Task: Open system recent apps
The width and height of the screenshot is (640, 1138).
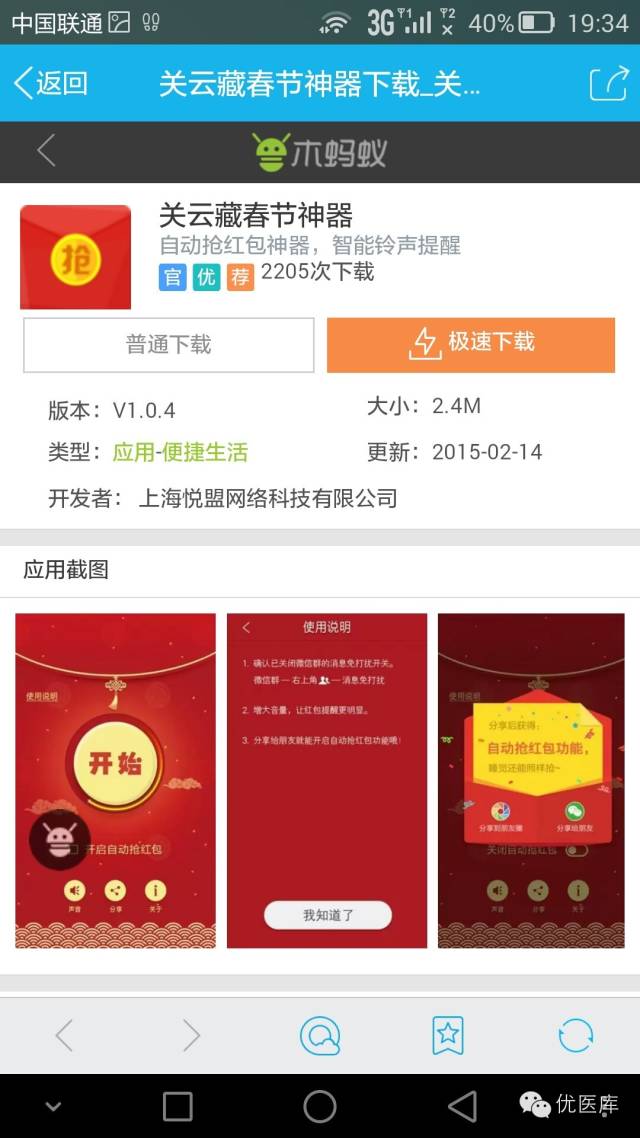Action: [x=178, y=1106]
